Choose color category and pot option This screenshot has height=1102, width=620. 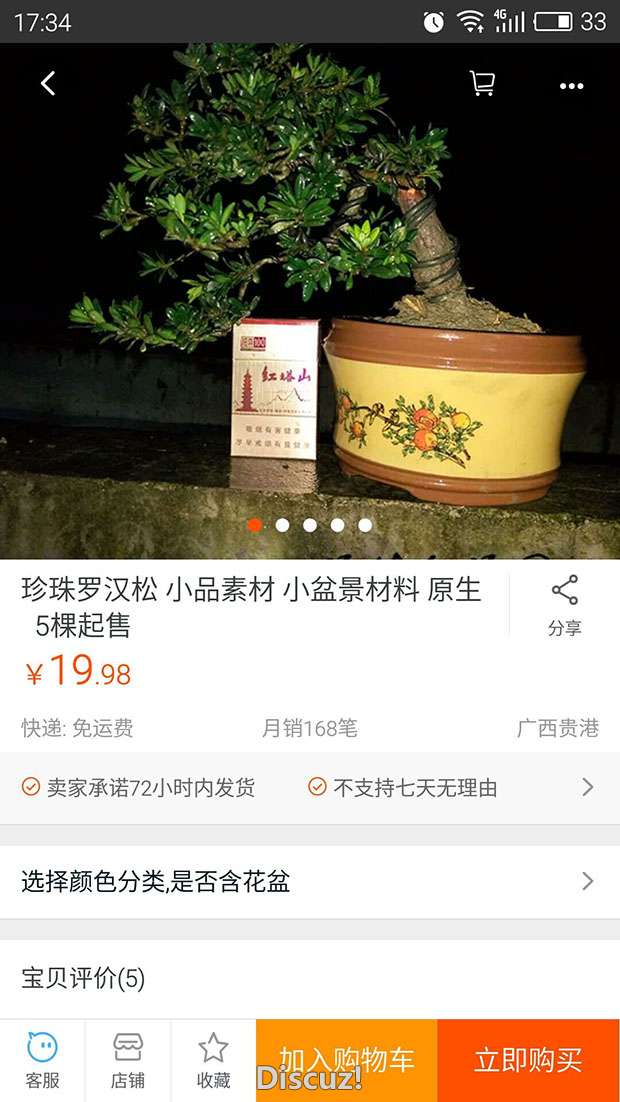point(310,882)
